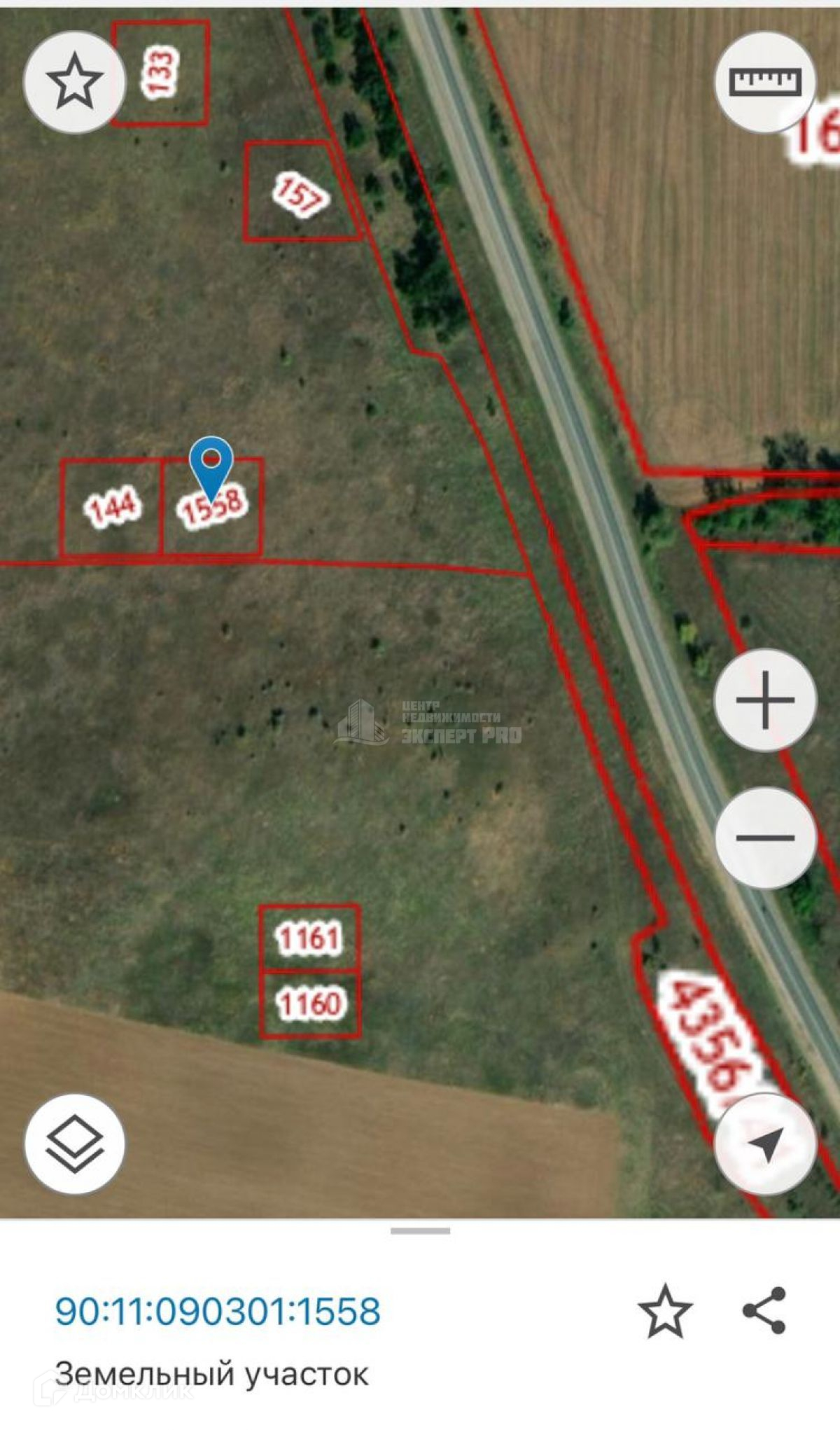This screenshot has height=1430, width=840.
Task: Center the map on my location
Action: [765, 1144]
